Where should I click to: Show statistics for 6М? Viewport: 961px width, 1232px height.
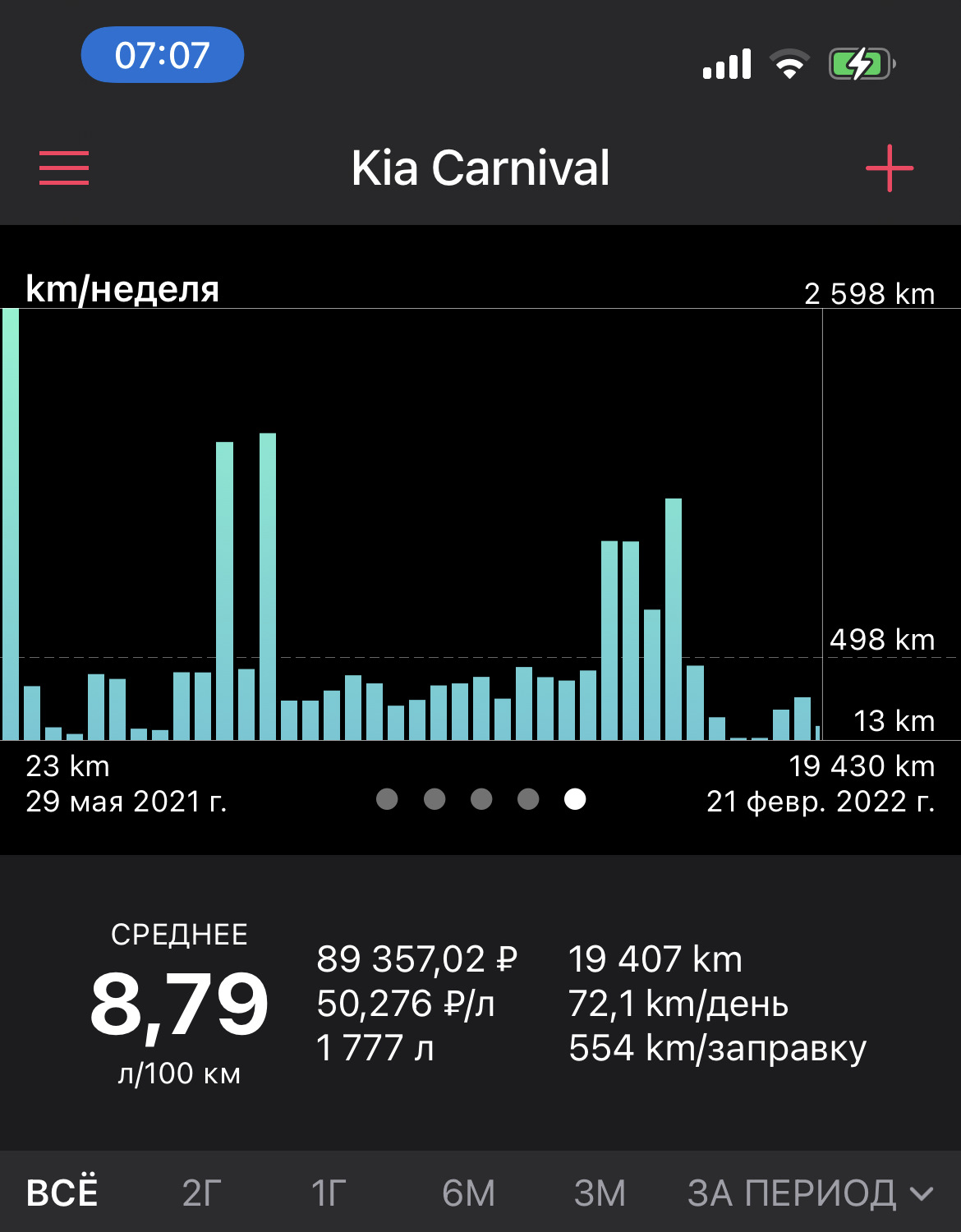click(469, 1193)
